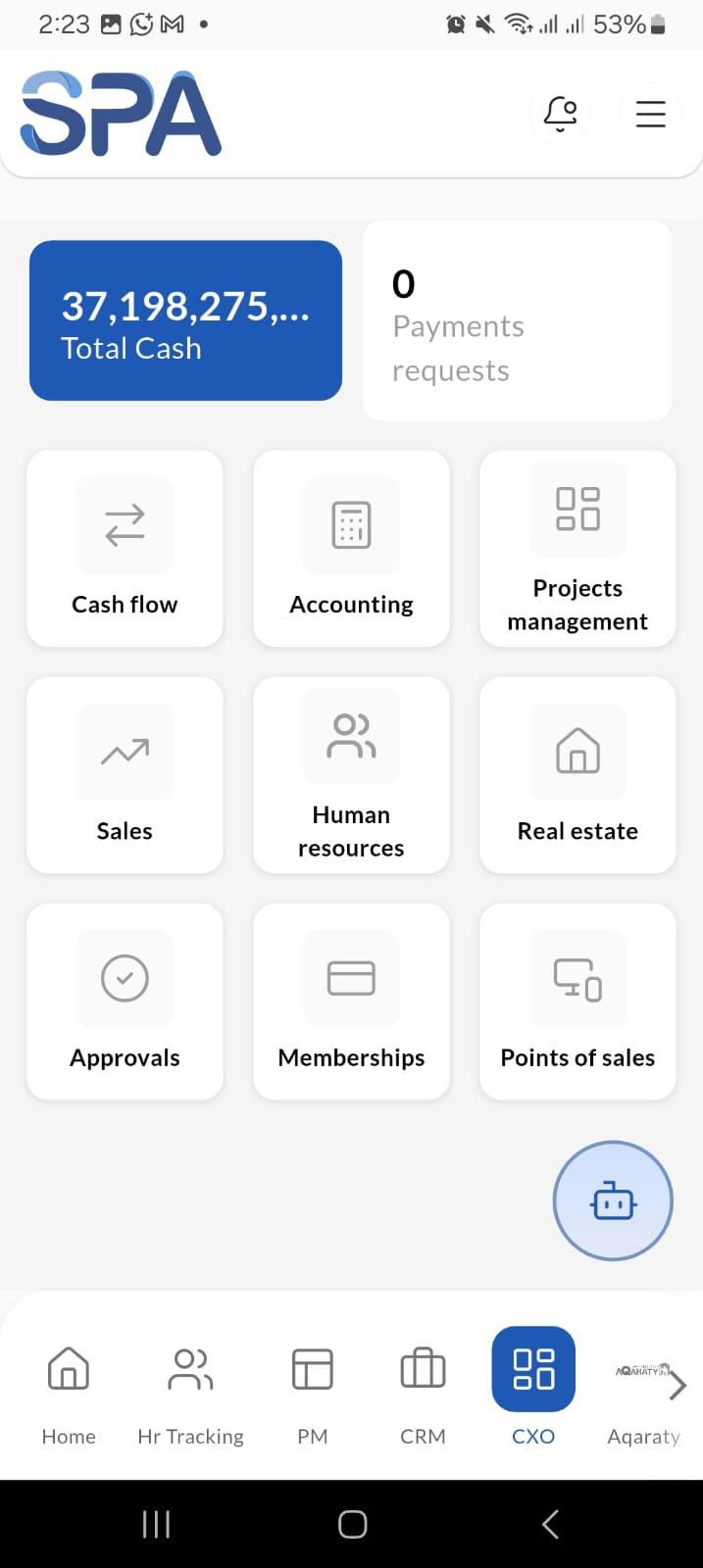The width and height of the screenshot is (703, 1568).
Task: Launch the chatbot assistant button
Action: coord(613,1200)
